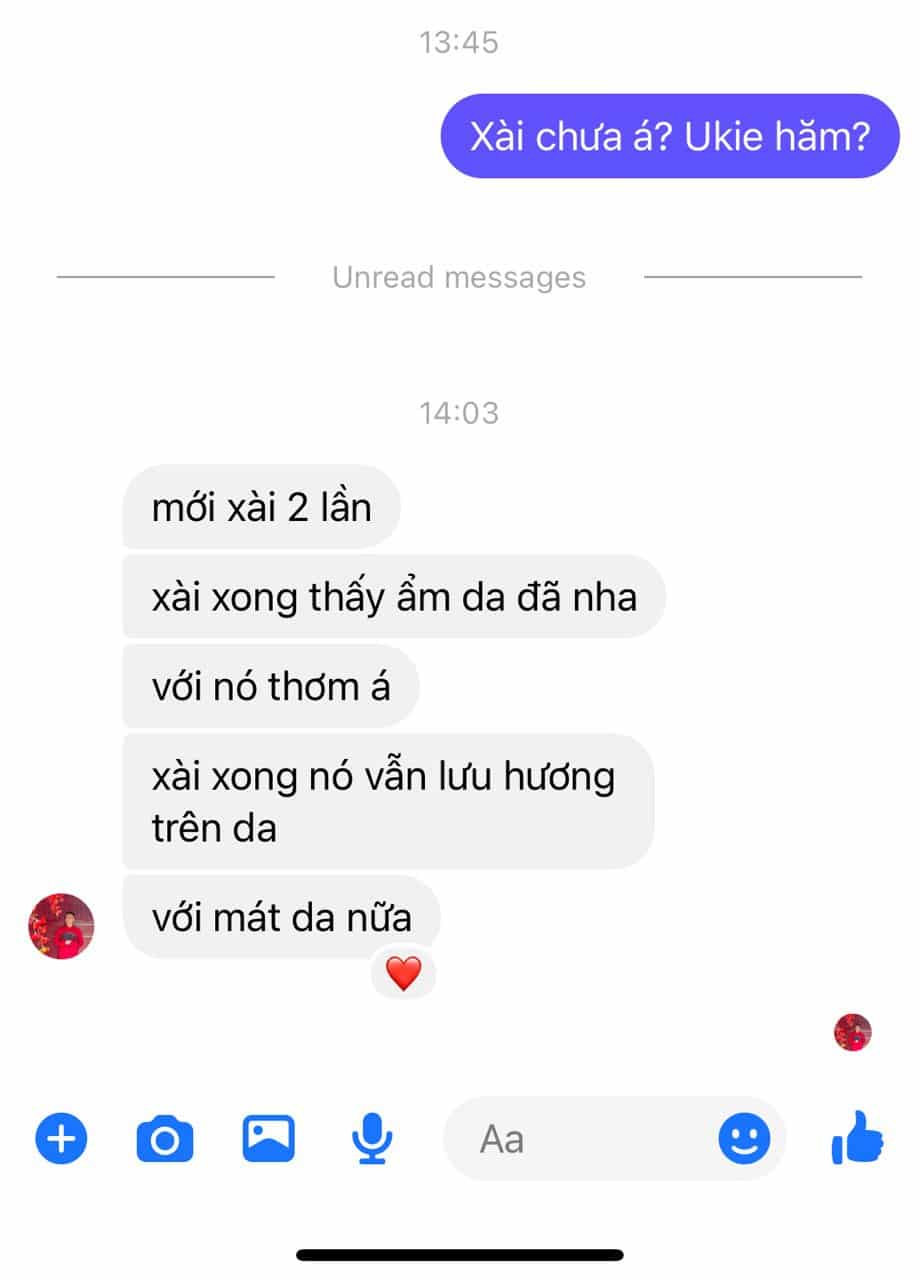
Task: Send a thumbs-up like
Action: (x=857, y=1139)
